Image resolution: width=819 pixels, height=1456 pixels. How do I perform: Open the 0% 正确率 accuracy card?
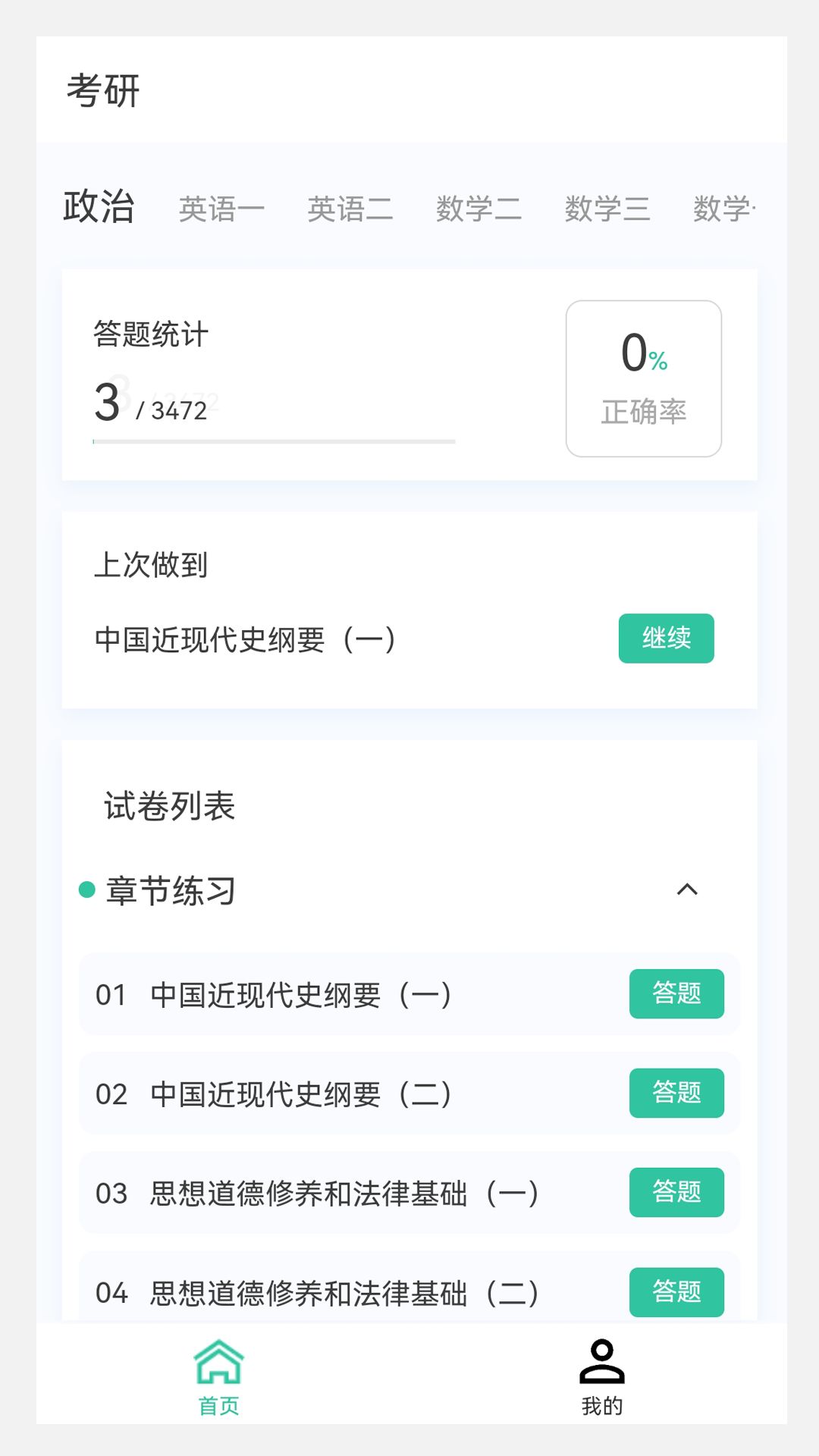click(643, 376)
